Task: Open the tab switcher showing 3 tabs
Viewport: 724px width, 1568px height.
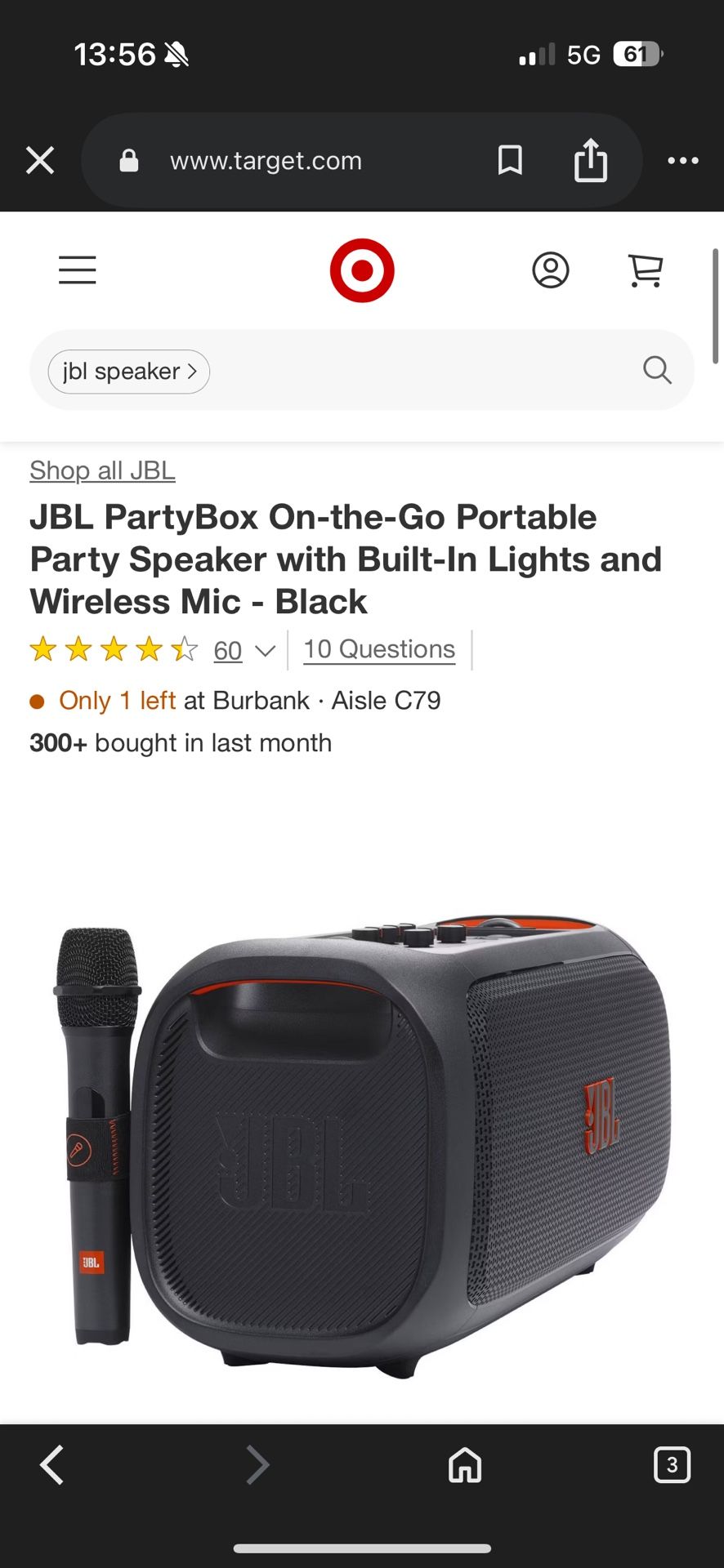Action: click(x=672, y=1464)
